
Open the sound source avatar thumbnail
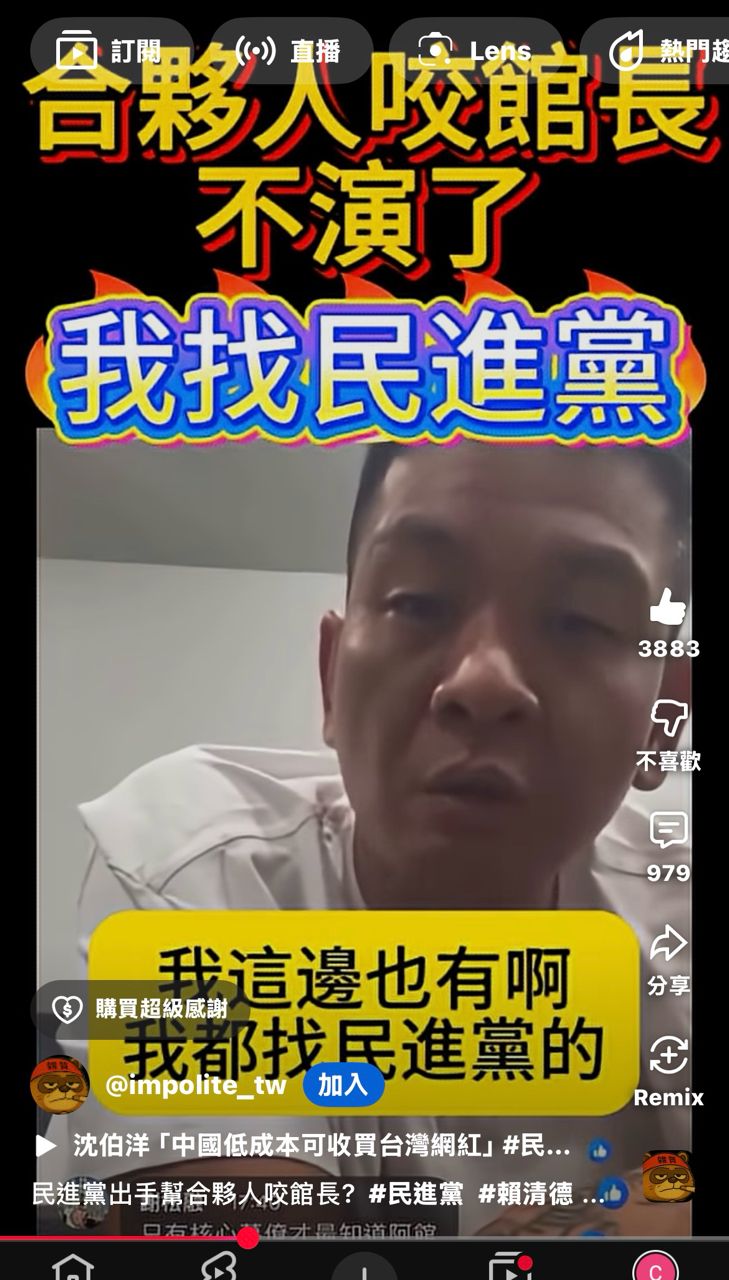668,1176
